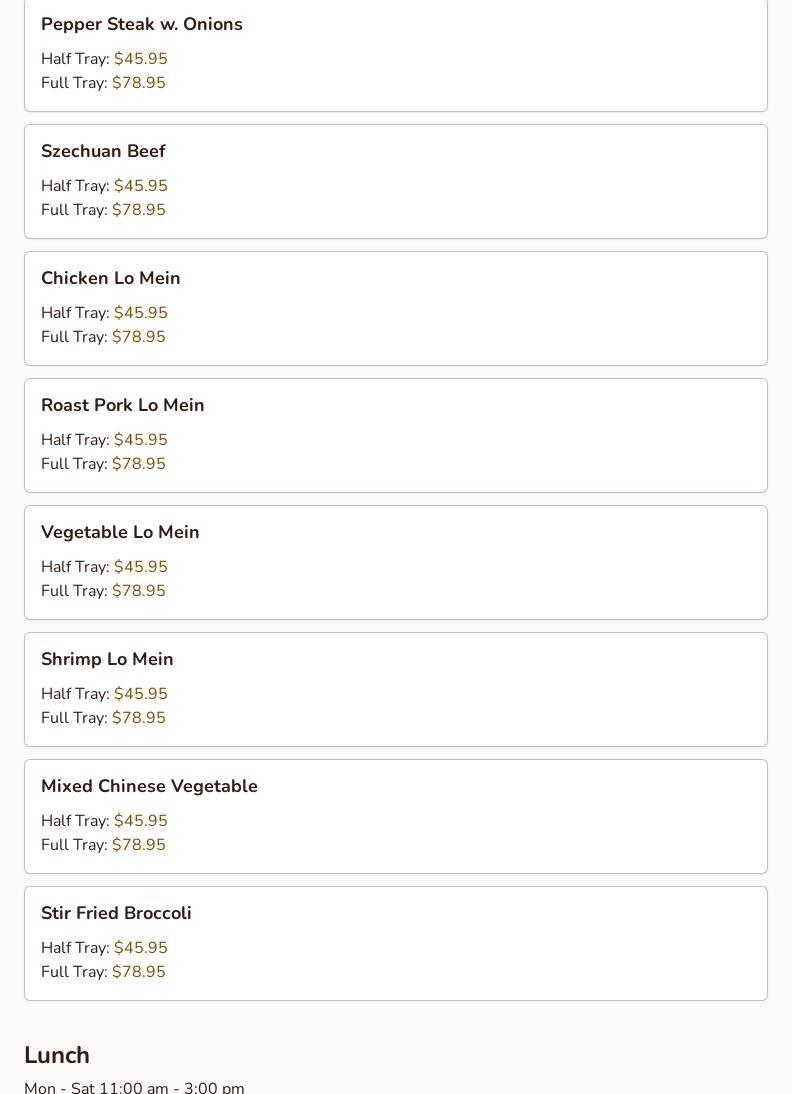Open the Pepper Steak w. Onions item
Screen dimensions: 792x1094
(395, 53)
